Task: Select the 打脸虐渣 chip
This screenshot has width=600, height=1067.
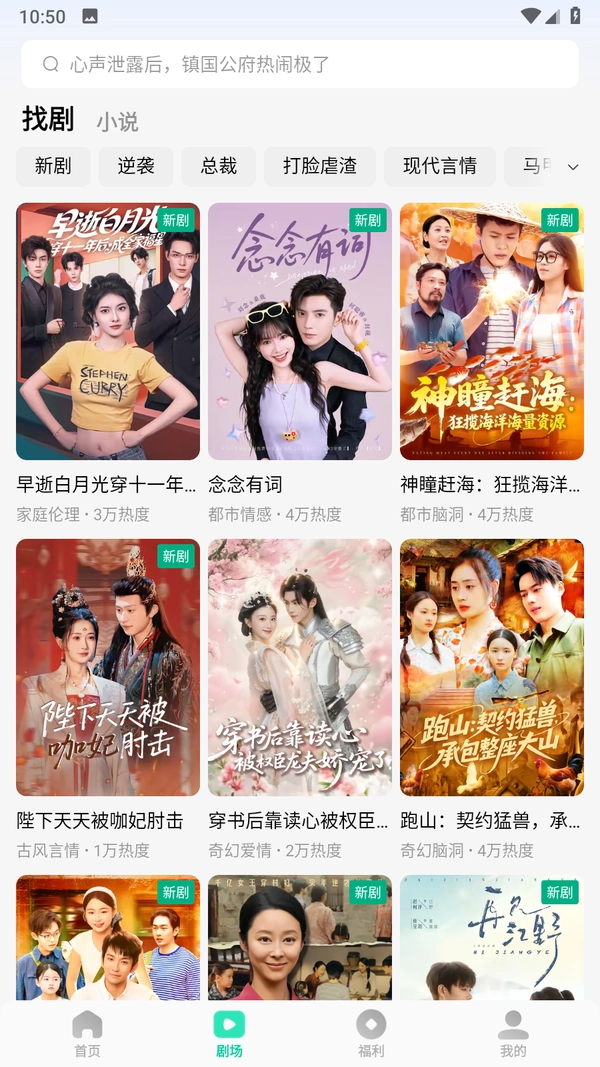Action: coord(320,166)
